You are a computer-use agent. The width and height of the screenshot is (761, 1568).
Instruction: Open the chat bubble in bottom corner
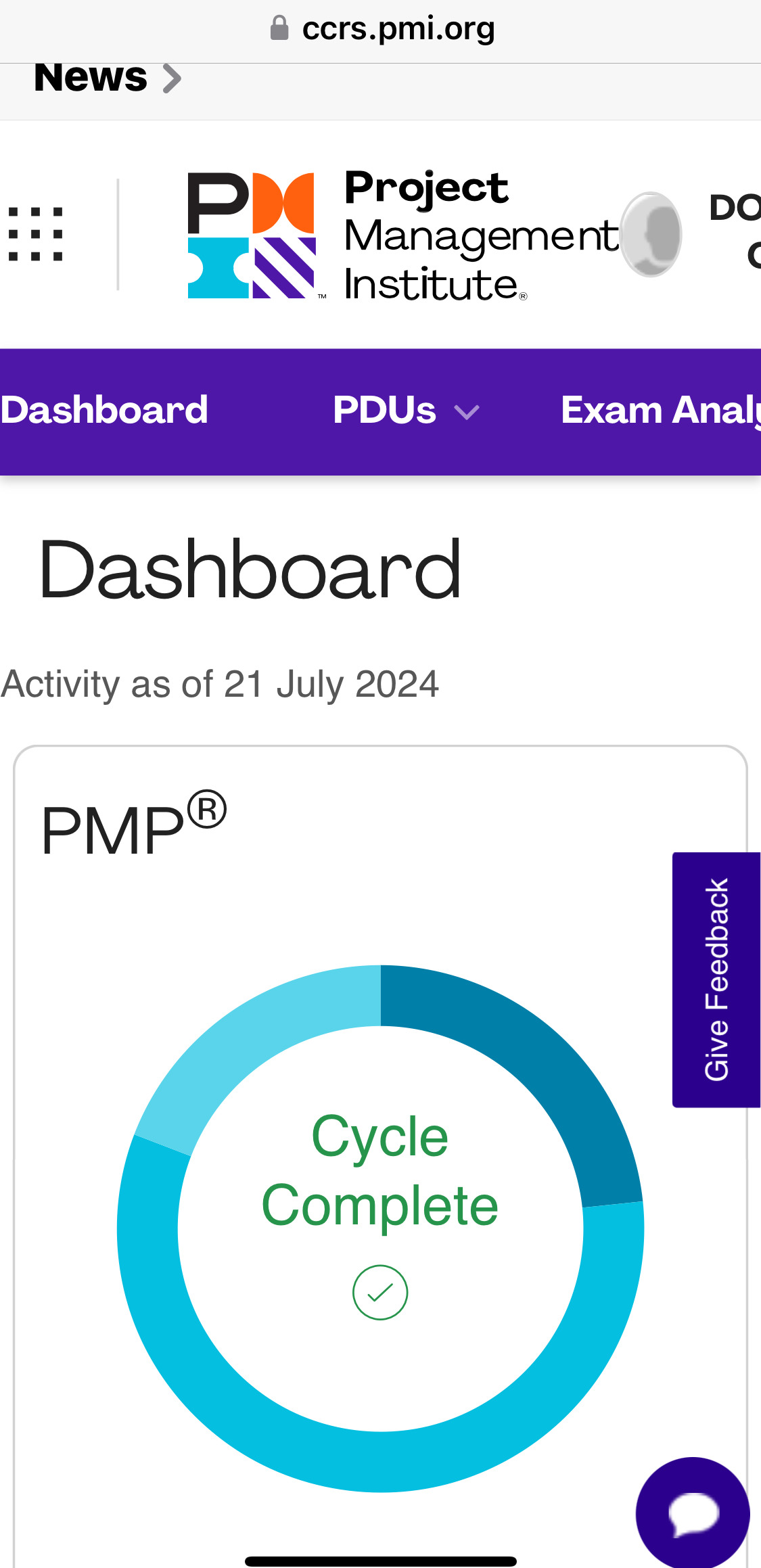(x=691, y=1514)
